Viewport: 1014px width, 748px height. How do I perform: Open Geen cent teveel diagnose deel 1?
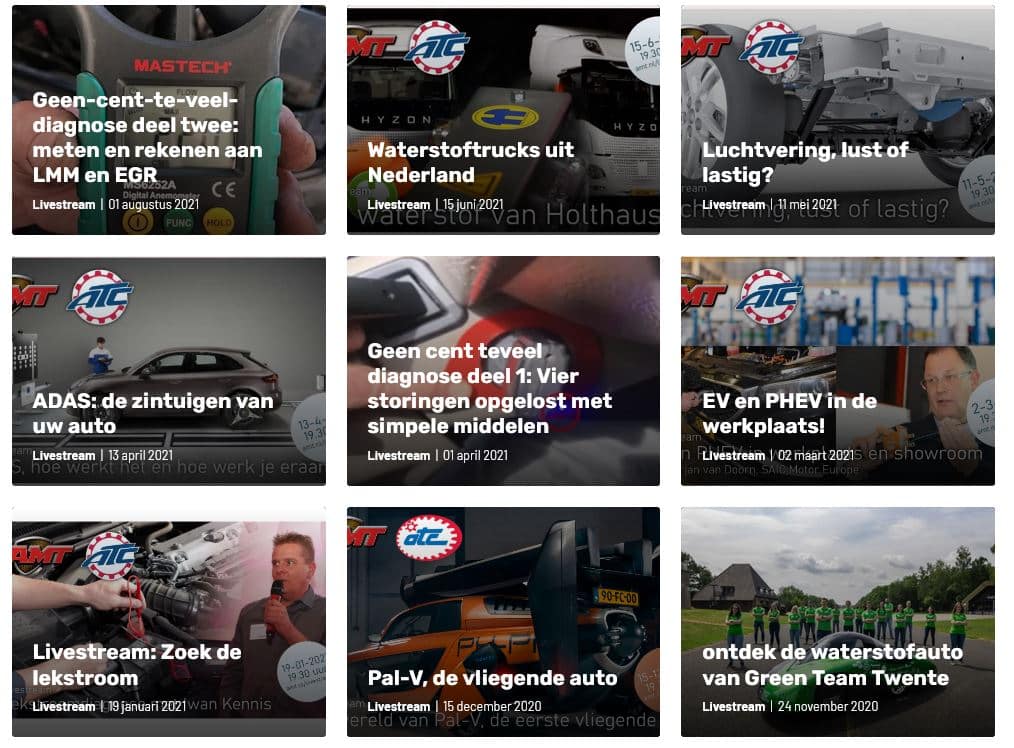(489, 388)
